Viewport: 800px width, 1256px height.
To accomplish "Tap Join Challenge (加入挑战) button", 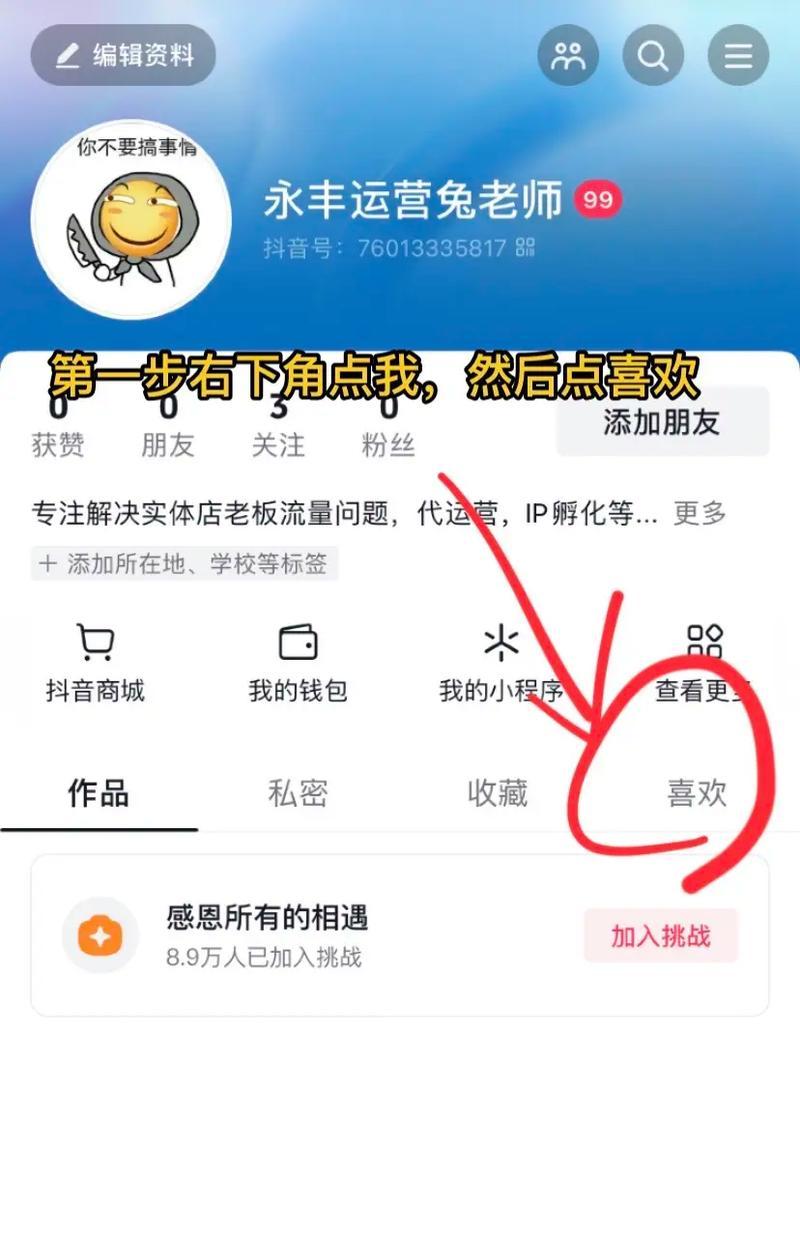I will point(661,936).
